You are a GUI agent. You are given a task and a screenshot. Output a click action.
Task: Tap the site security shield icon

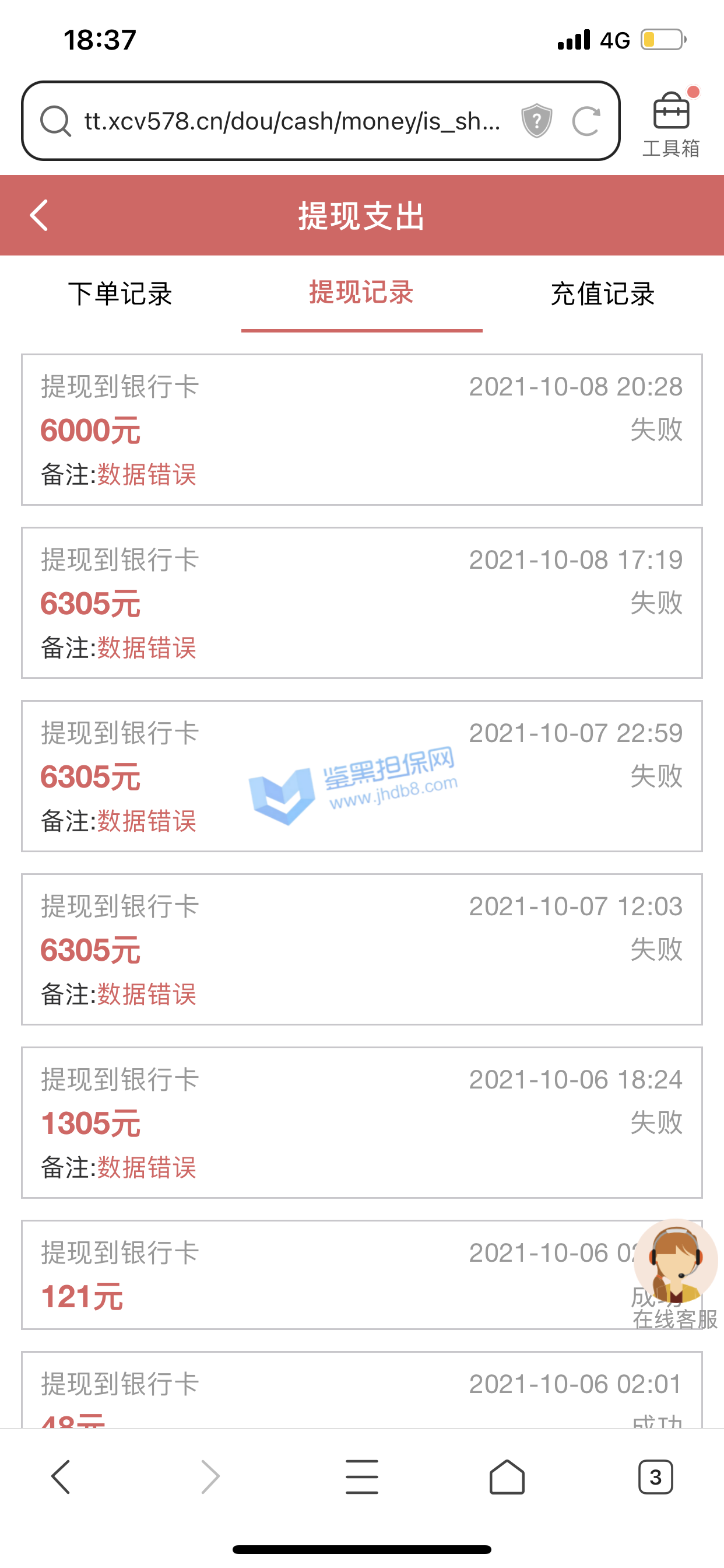tap(537, 121)
